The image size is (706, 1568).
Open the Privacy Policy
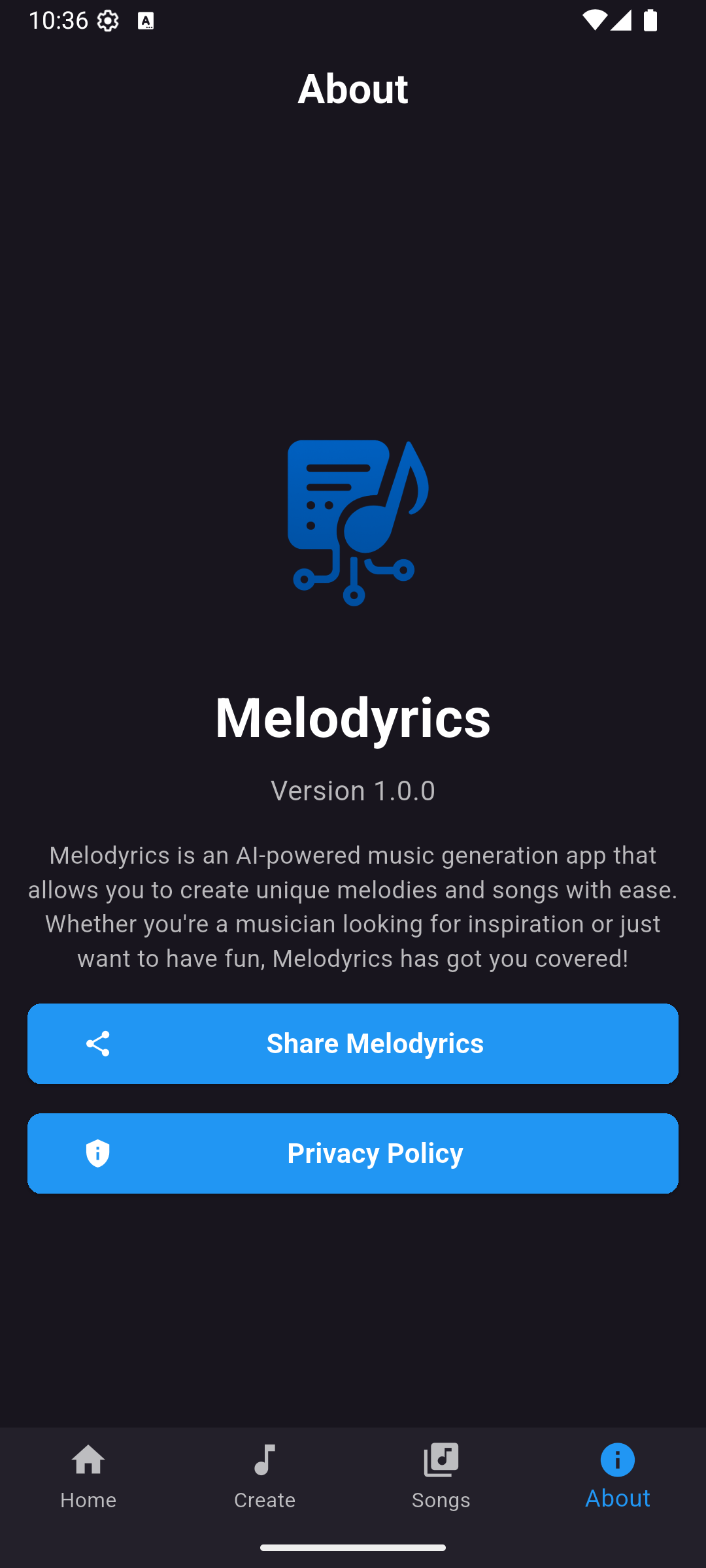[353, 1152]
